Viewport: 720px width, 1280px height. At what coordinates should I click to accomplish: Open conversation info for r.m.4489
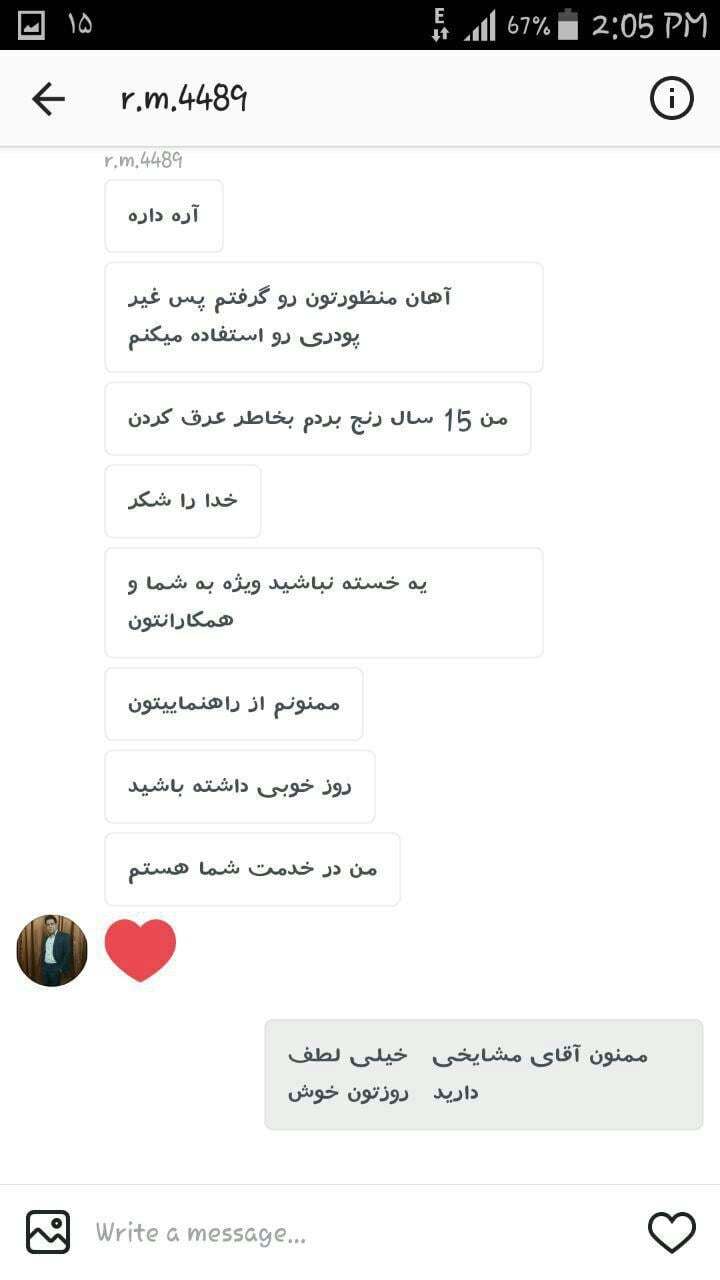(x=671, y=99)
